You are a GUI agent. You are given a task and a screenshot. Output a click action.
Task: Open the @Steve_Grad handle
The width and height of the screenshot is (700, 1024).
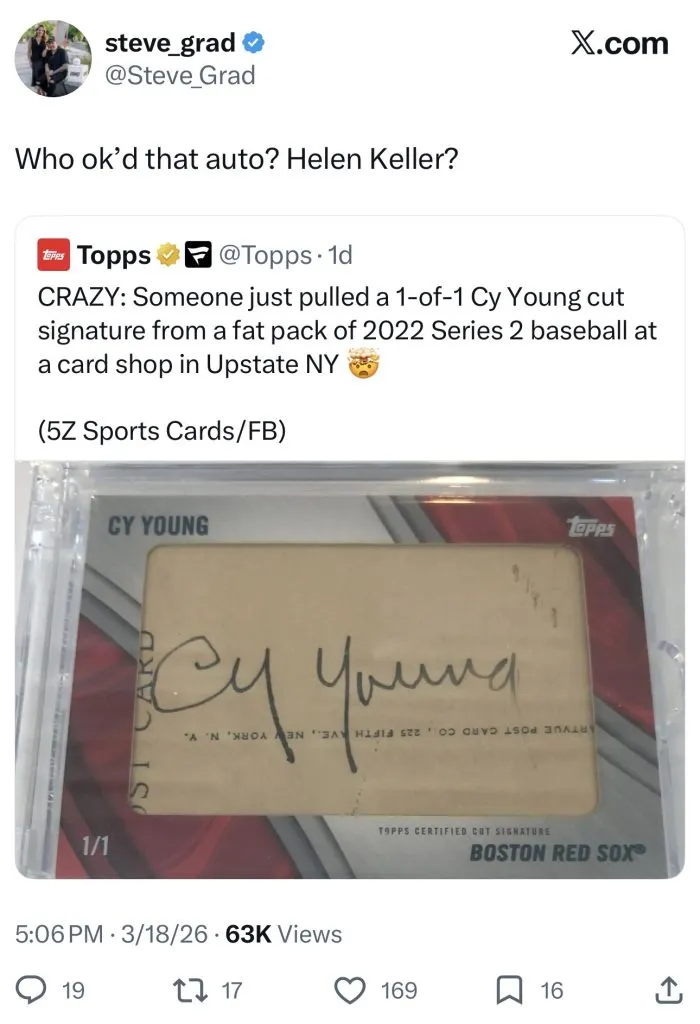coord(180,75)
